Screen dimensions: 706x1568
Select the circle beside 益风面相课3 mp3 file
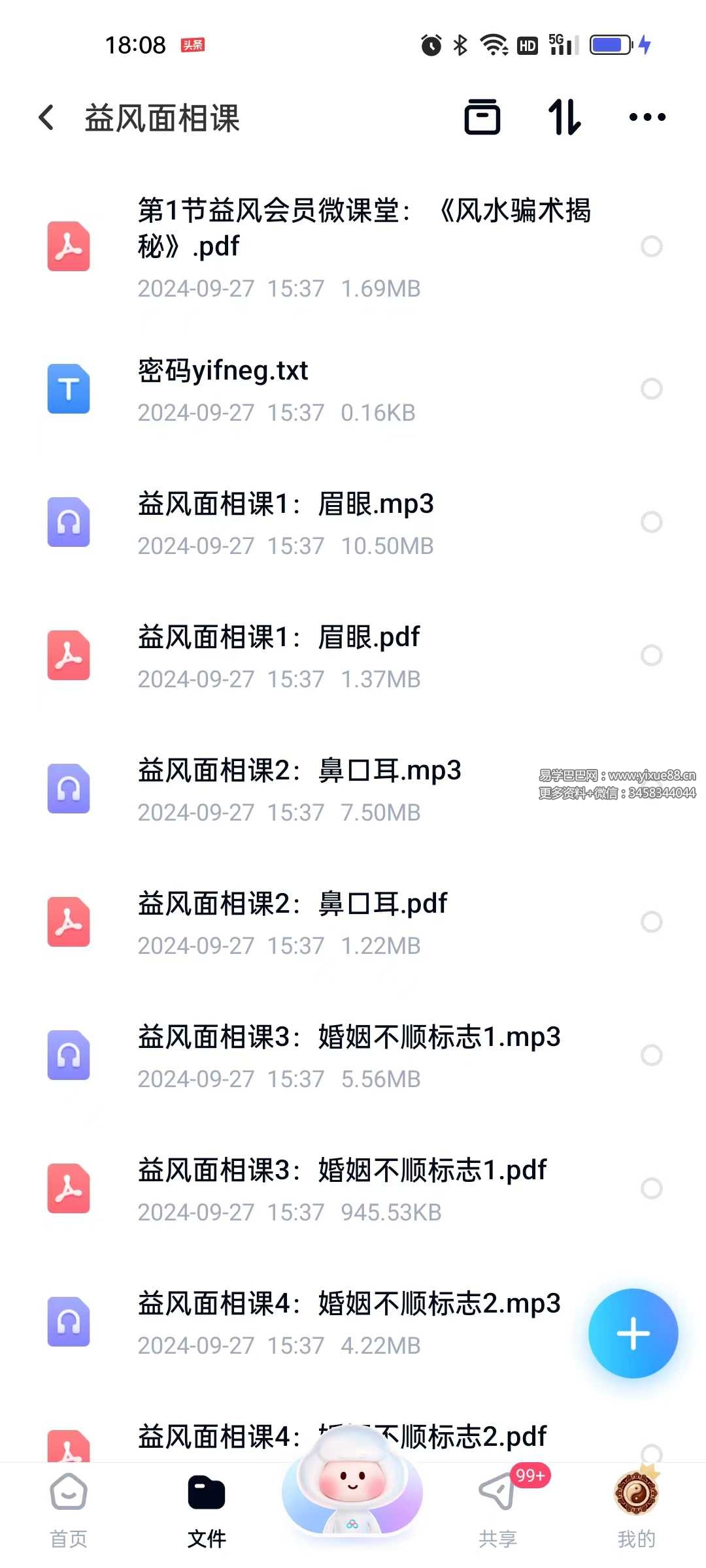tap(651, 1055)
